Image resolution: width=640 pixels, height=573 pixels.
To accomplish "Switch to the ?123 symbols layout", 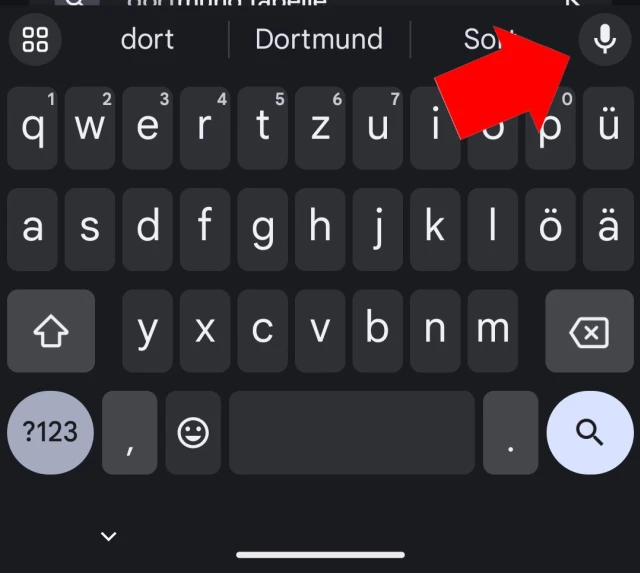I will point(50,432).
